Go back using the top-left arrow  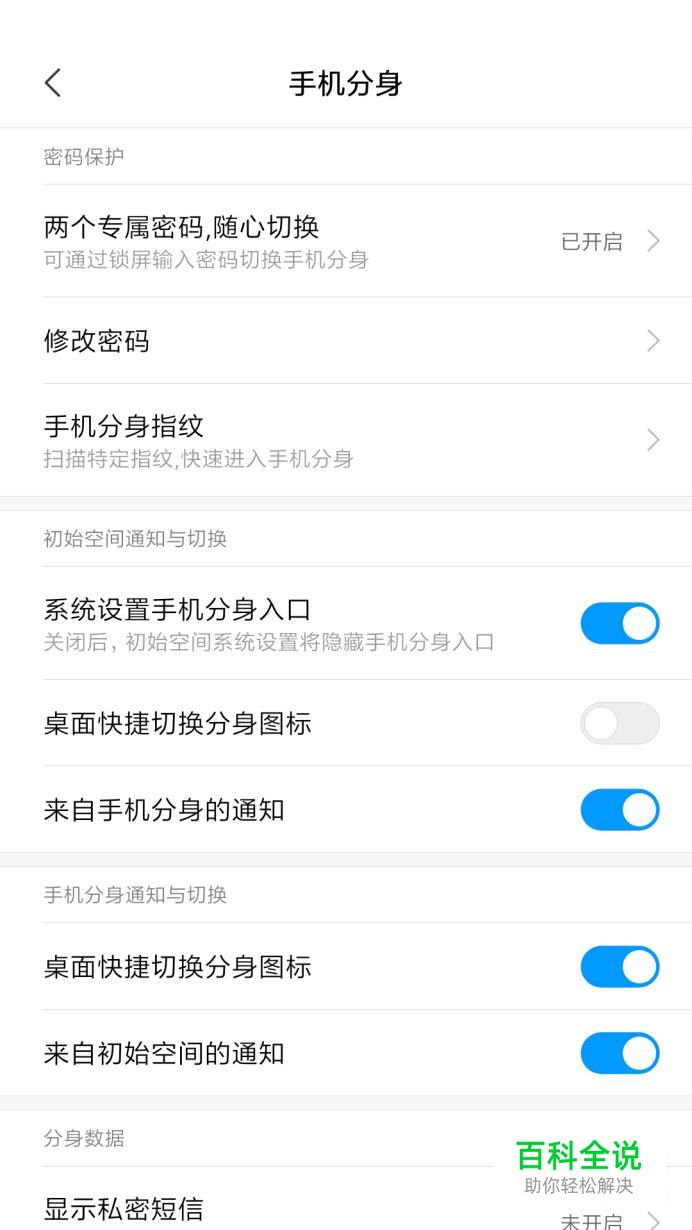[53, 83]
